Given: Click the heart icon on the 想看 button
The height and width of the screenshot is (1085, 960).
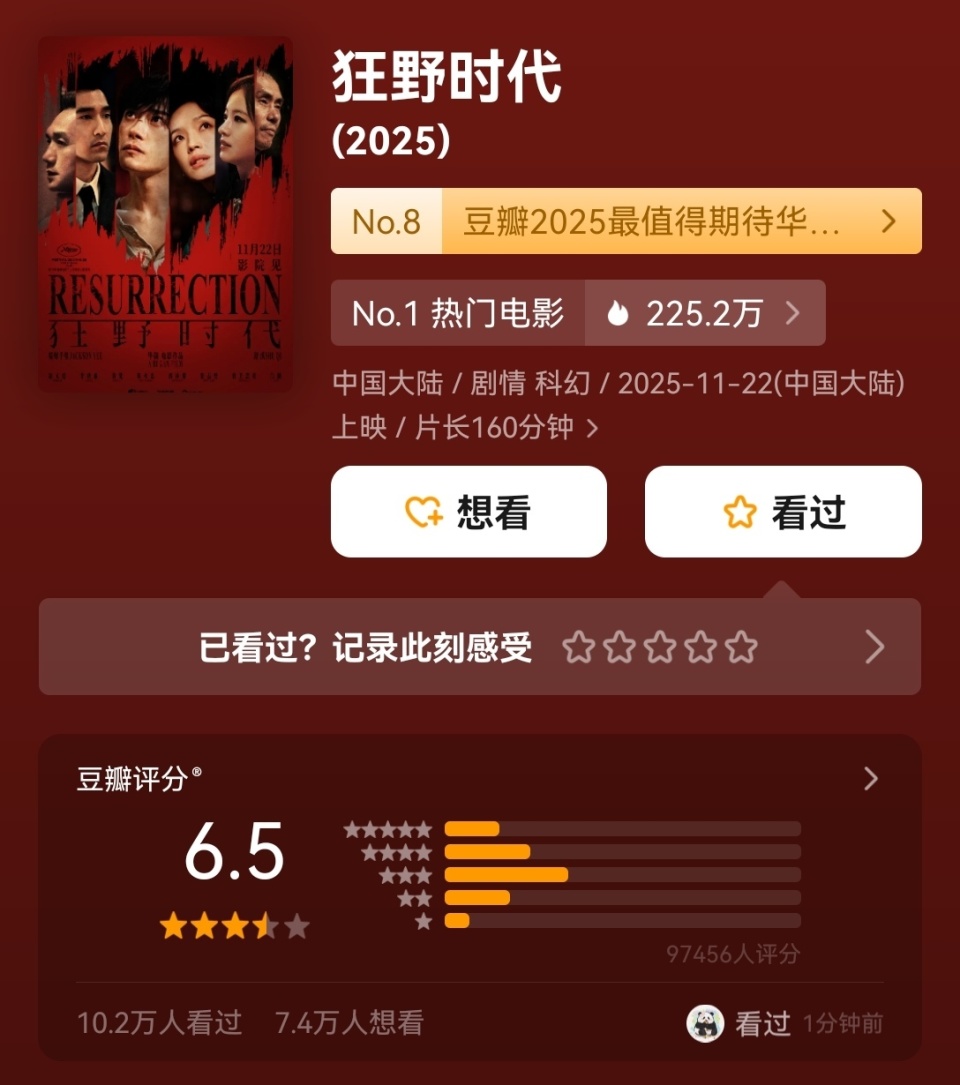Looking at the screenshot, I should pos(421,511).
